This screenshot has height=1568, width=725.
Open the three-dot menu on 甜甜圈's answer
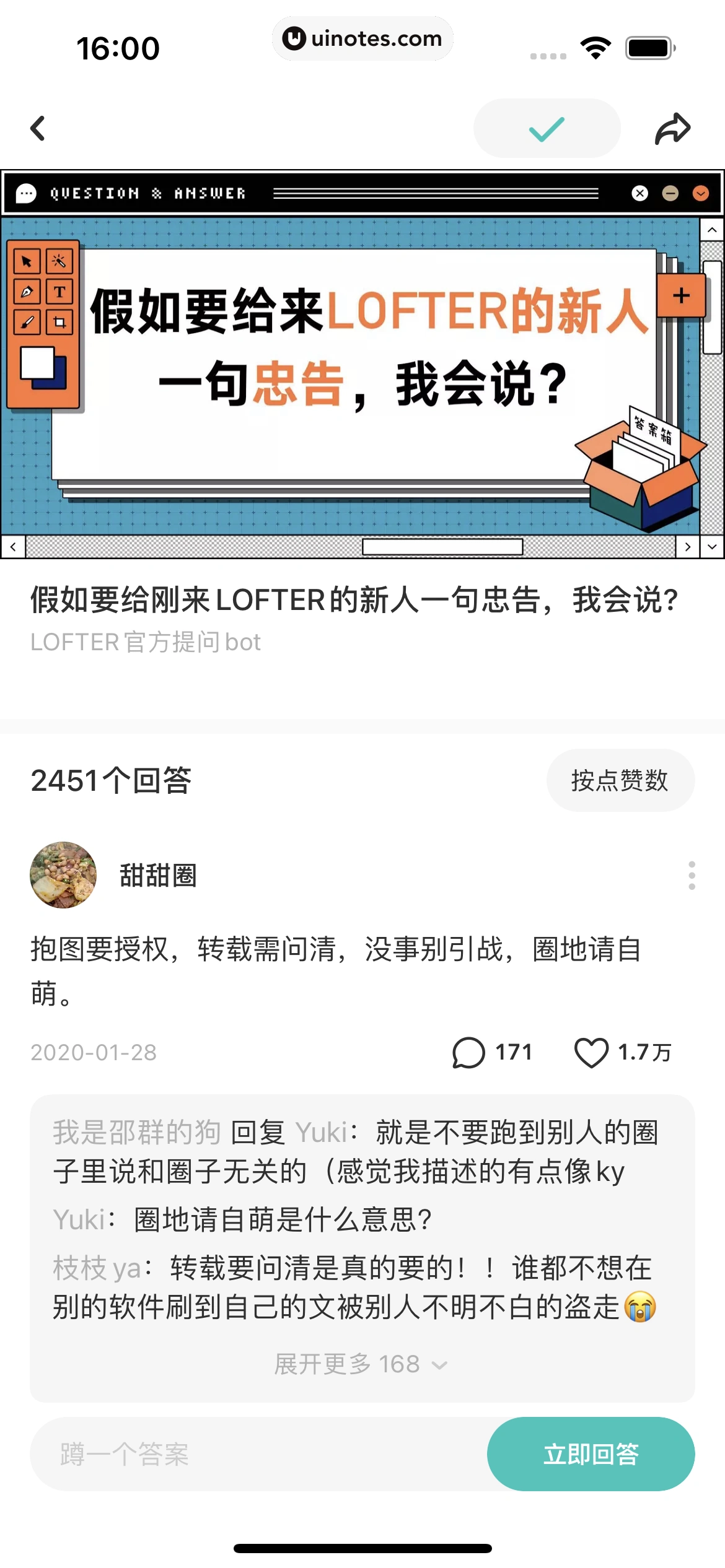(692, 875)
